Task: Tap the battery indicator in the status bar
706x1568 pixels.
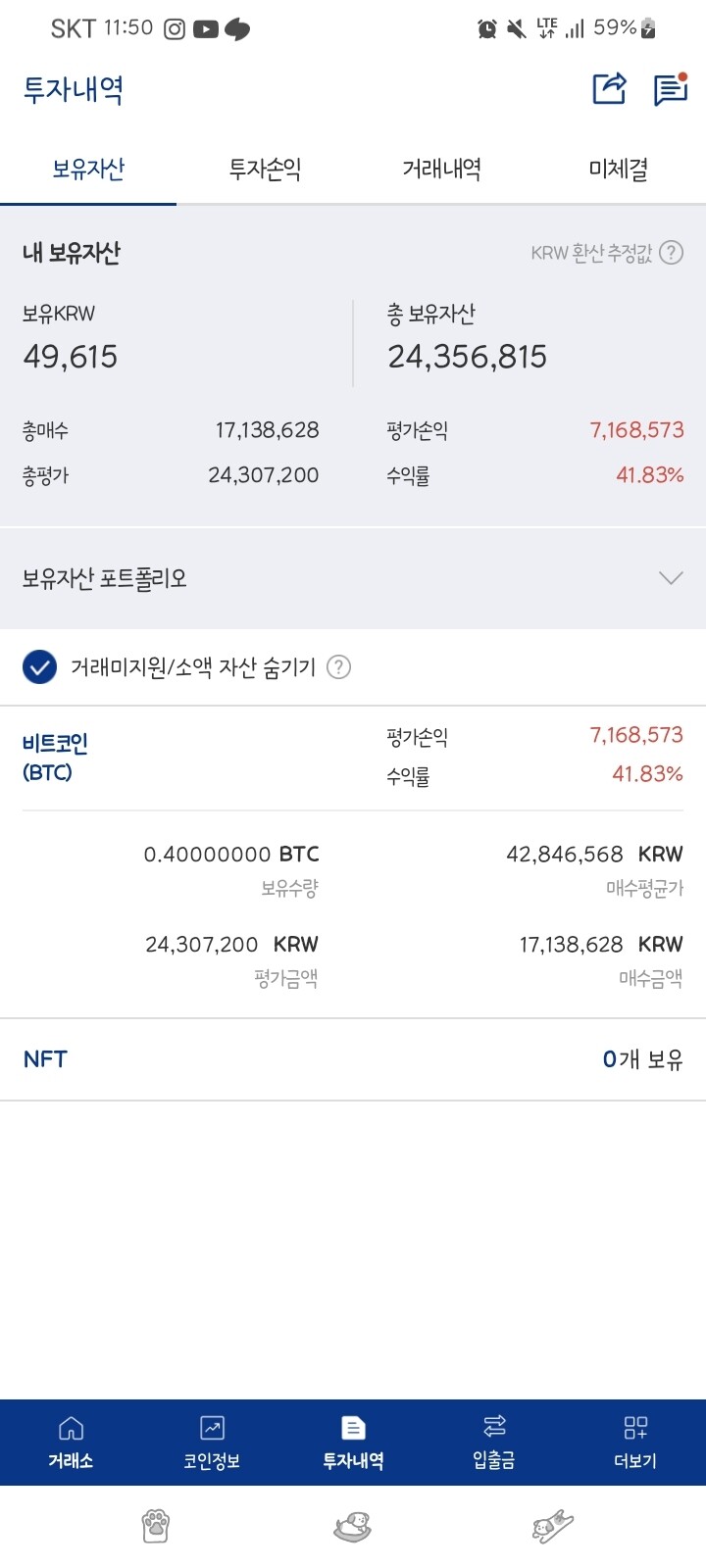Action: coord(646,28)
